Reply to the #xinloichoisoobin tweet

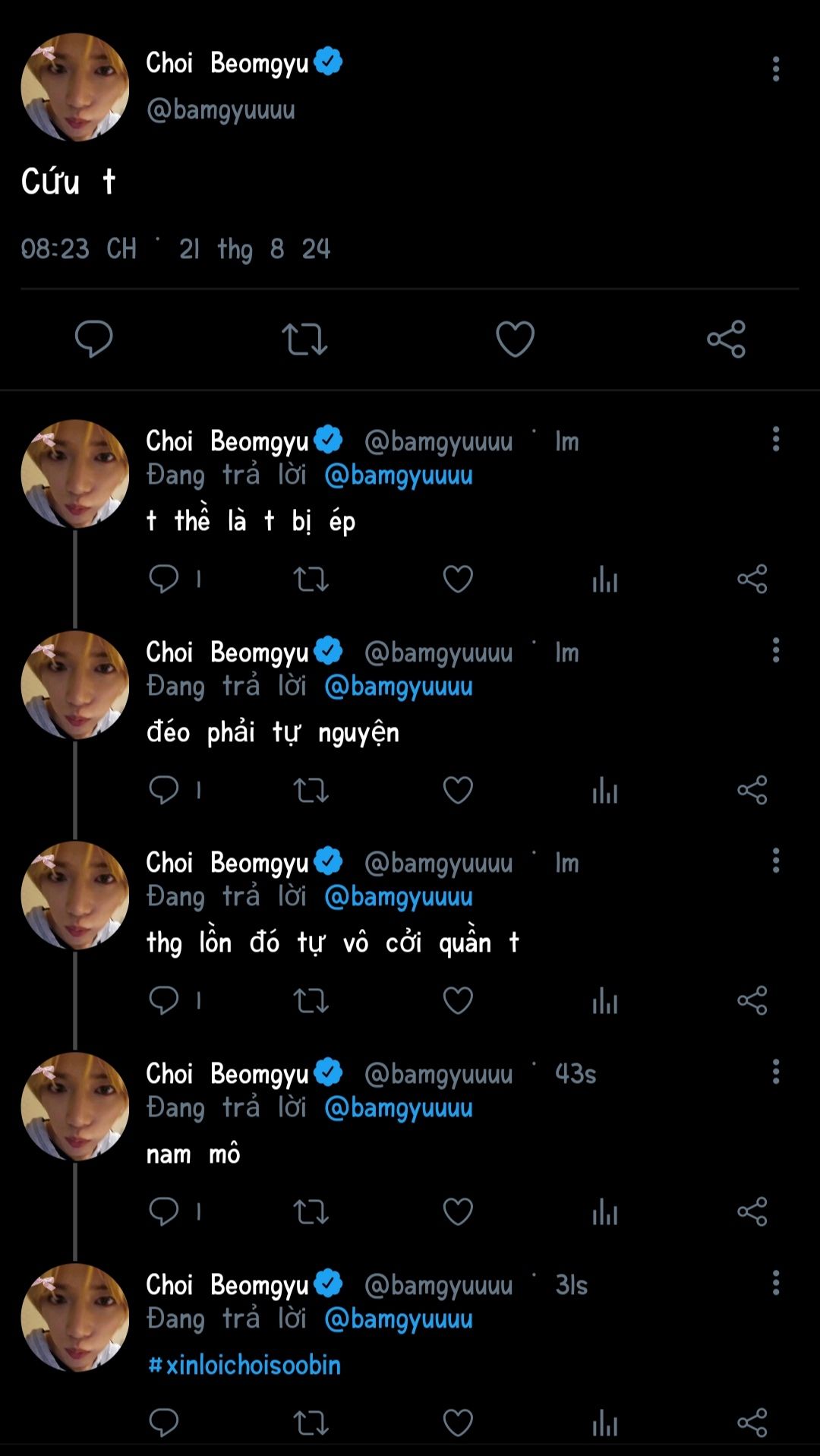coord(164,1422)
